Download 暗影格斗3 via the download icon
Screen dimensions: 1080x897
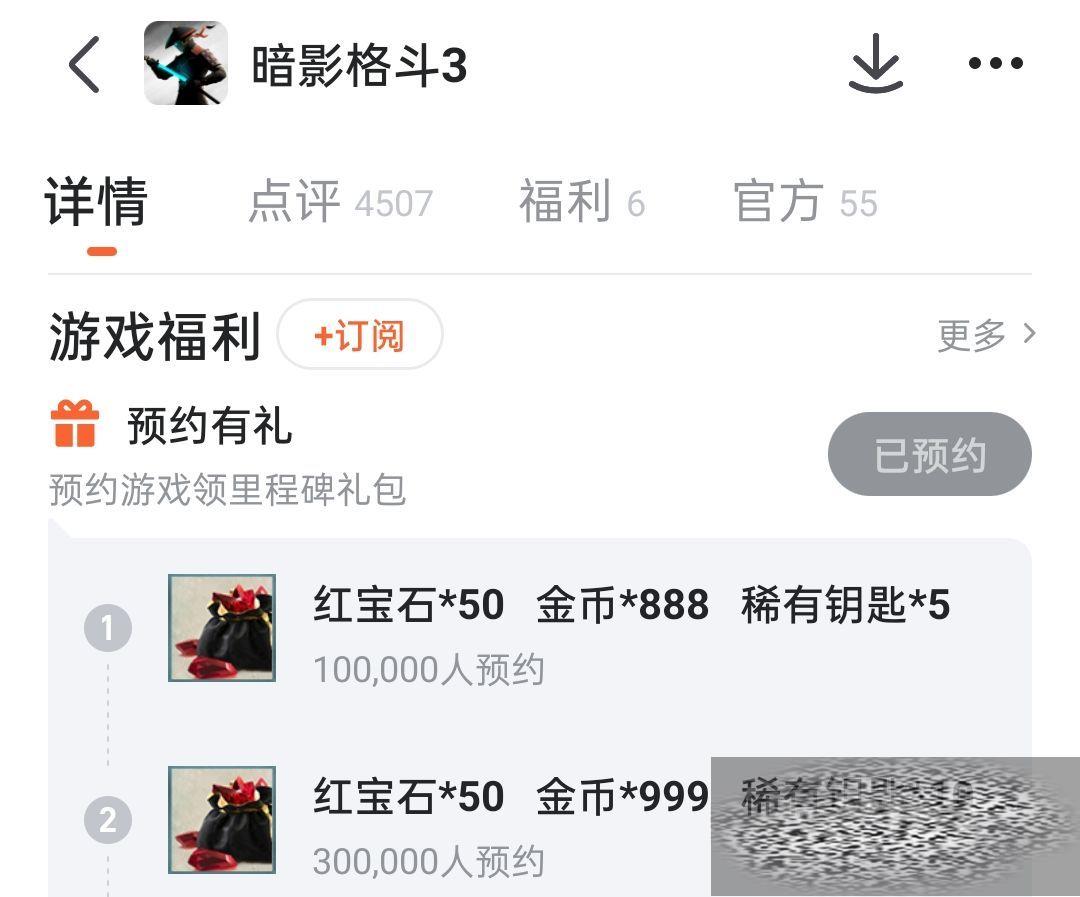pos(876,64)
